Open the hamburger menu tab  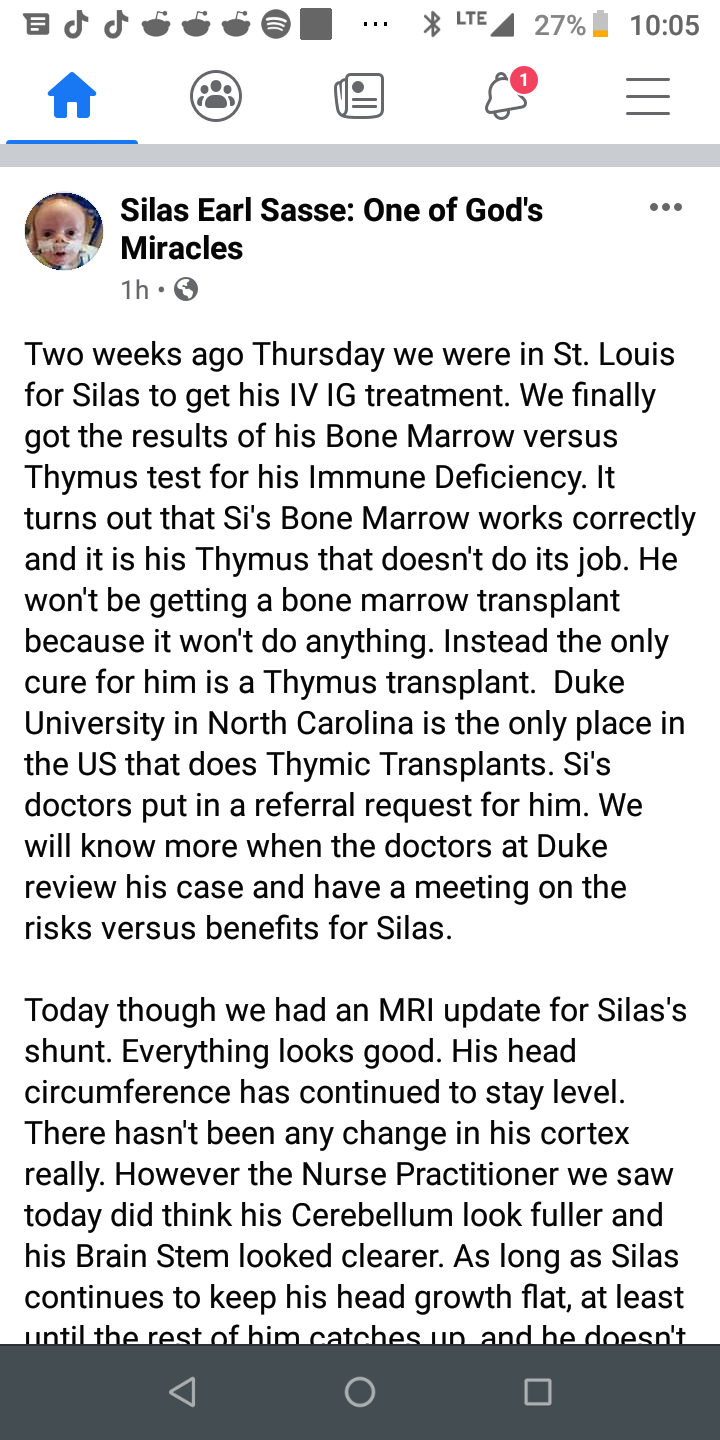click(x=647, y=98)
